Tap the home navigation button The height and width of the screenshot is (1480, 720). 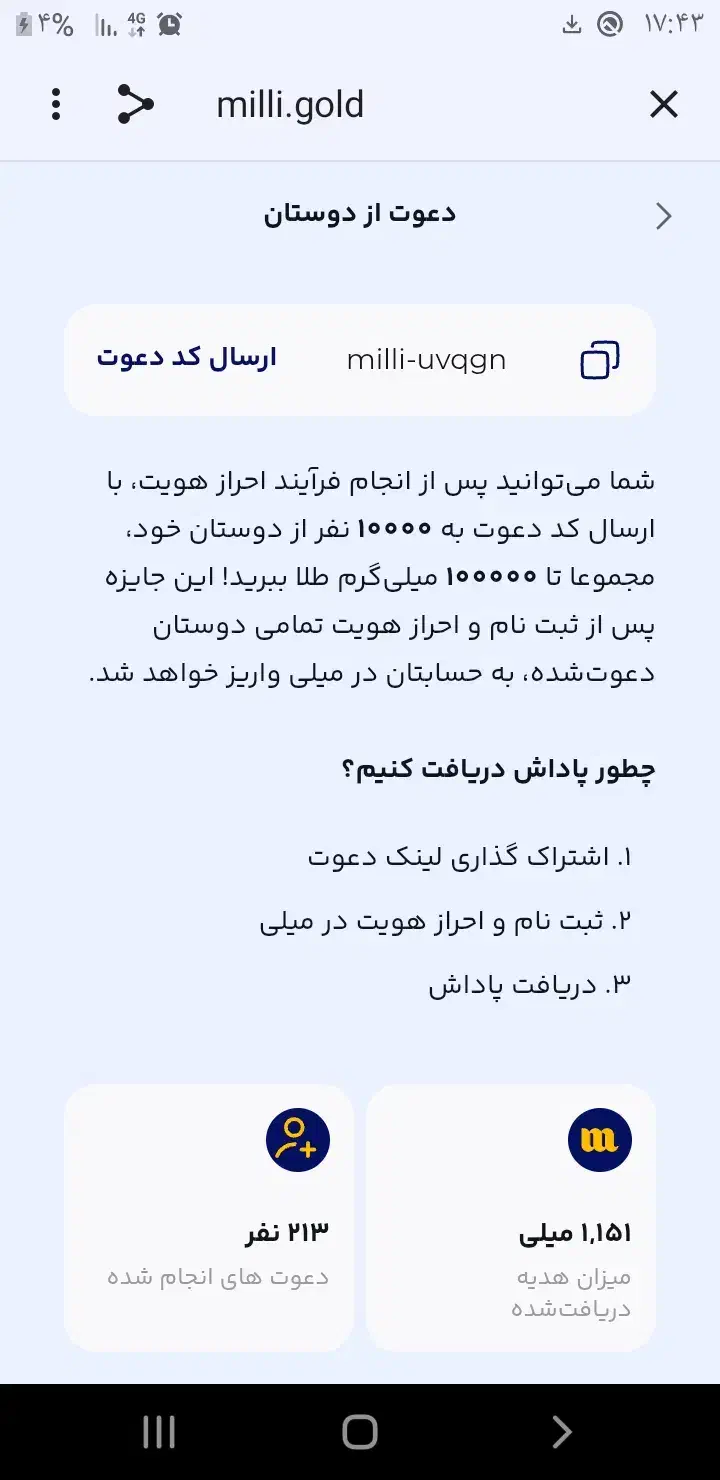[x=360, y=1432]
